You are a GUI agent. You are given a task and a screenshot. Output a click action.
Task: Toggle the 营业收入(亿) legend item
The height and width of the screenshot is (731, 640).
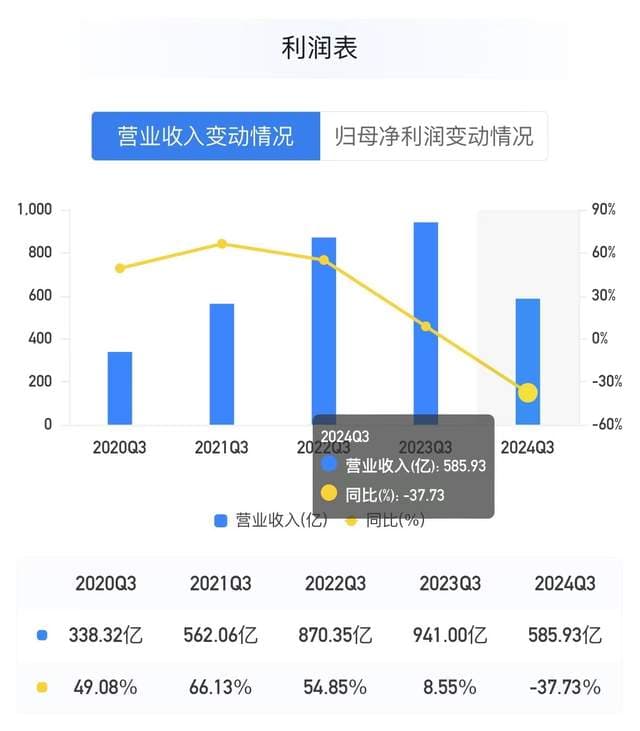[269, 520]
